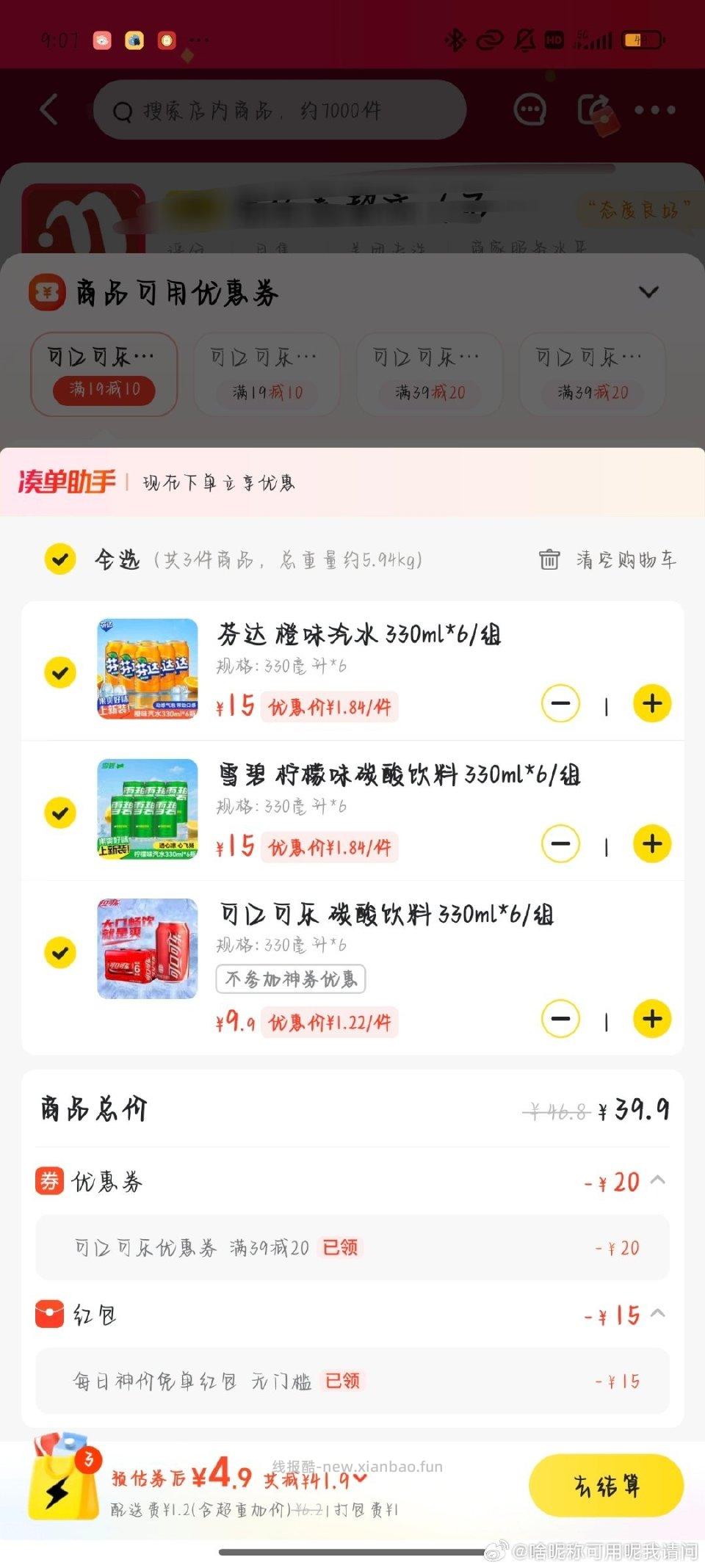705x1568 pixels.
Task: Collapse the 商品可用优惠券 section
Action: (649, 291)
